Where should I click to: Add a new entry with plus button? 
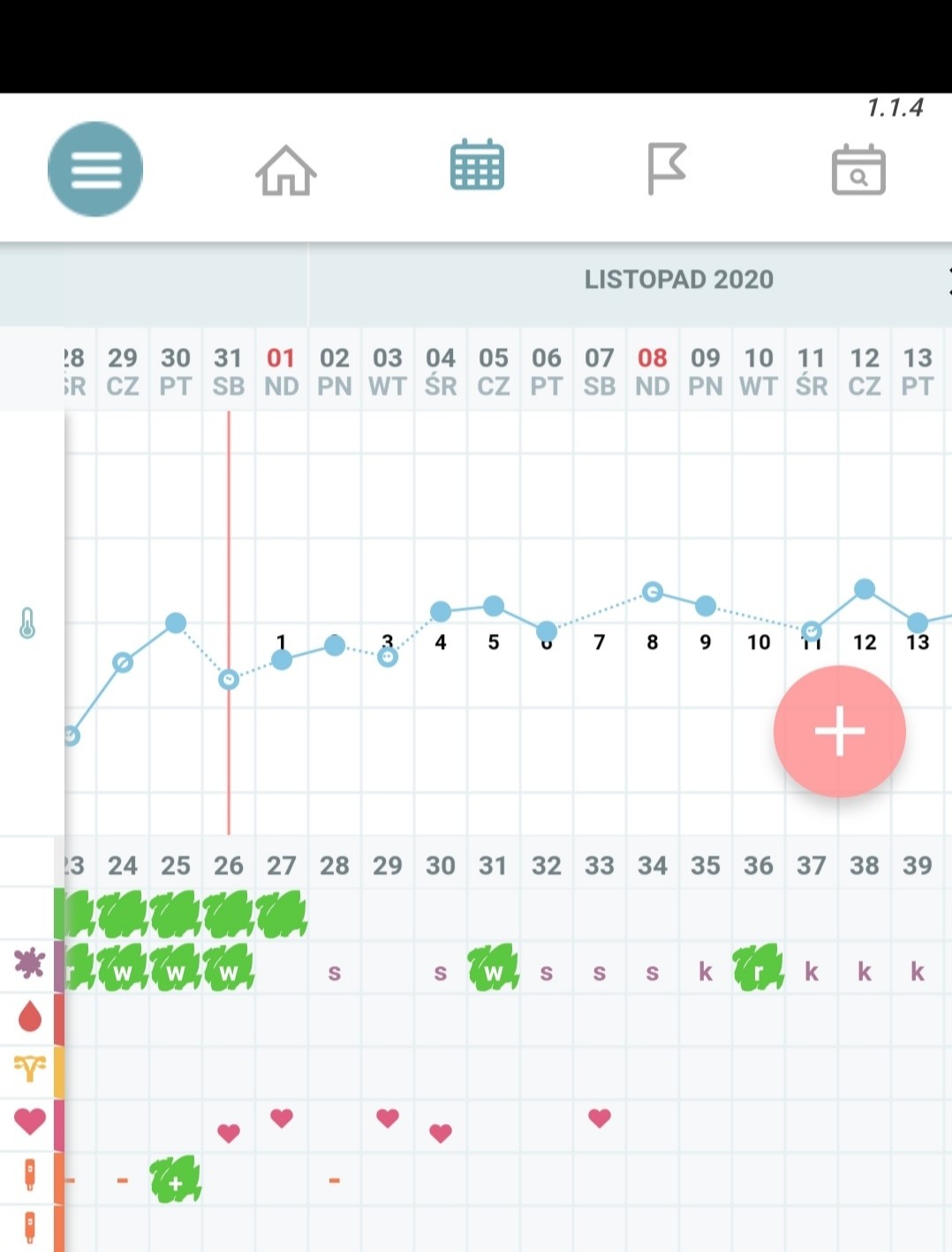839,731
